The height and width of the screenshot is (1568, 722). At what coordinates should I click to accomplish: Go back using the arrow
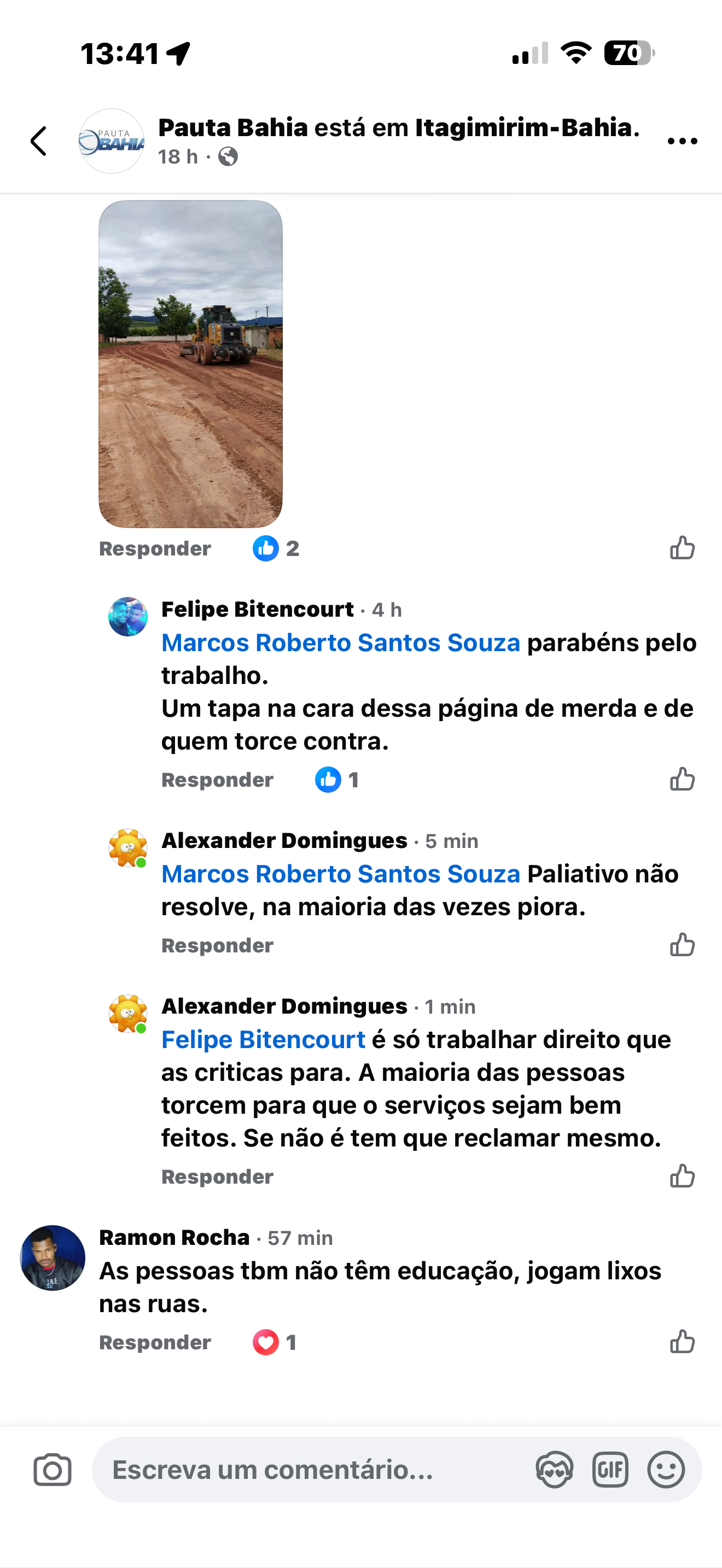(x=39, y=141)
